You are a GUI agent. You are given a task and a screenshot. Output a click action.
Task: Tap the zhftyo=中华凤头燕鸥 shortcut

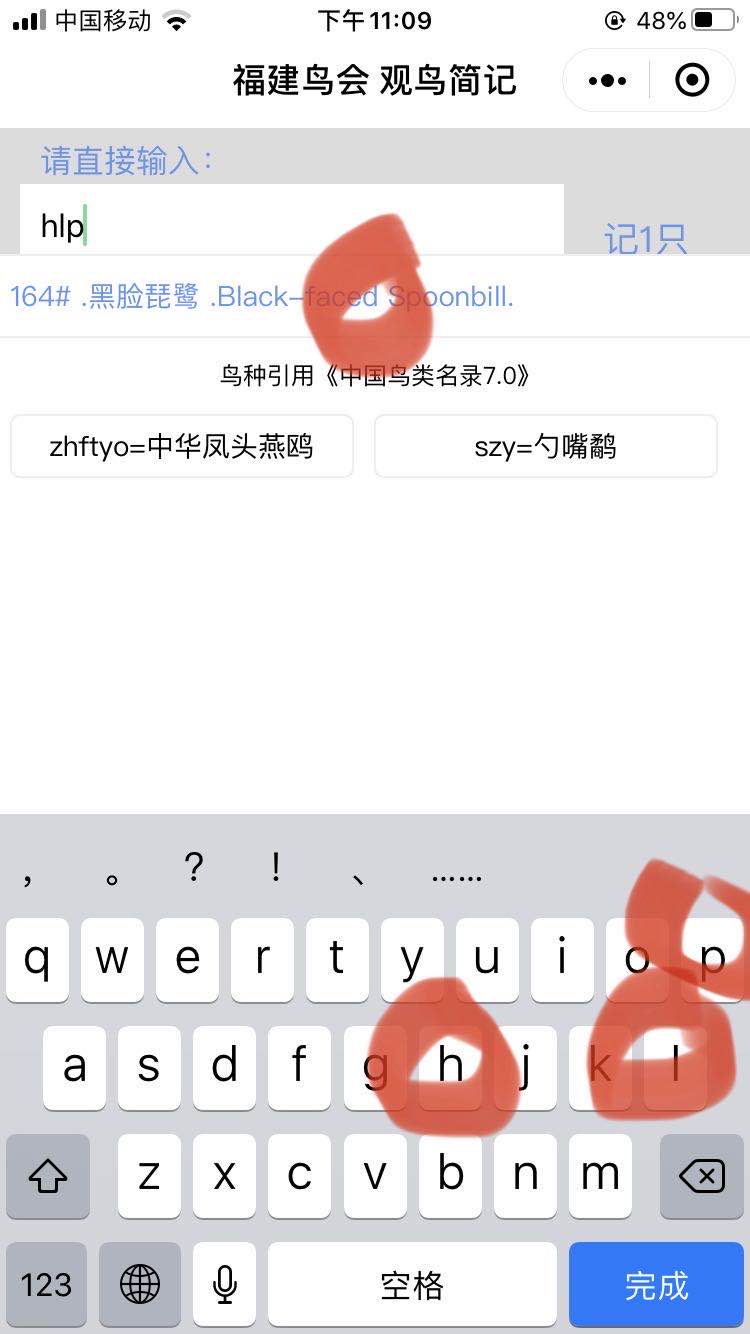pyautogui.click(x=182, y=446)
